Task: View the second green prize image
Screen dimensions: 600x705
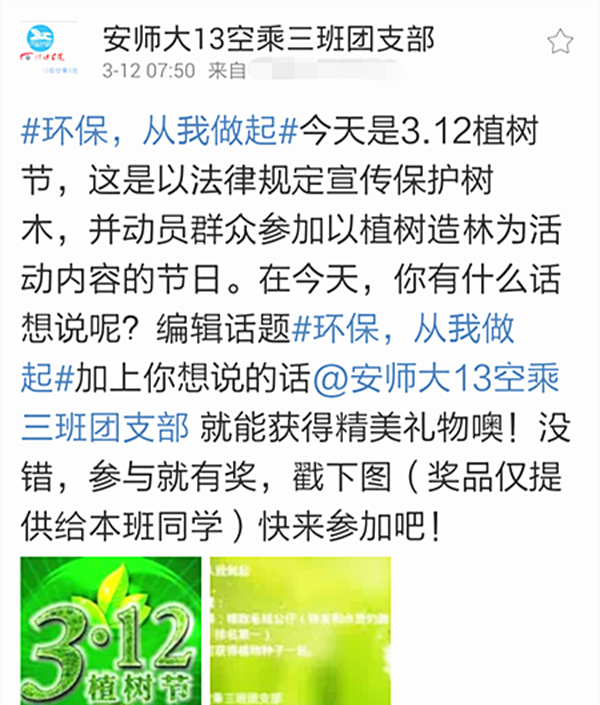Action: pos(298,630)
